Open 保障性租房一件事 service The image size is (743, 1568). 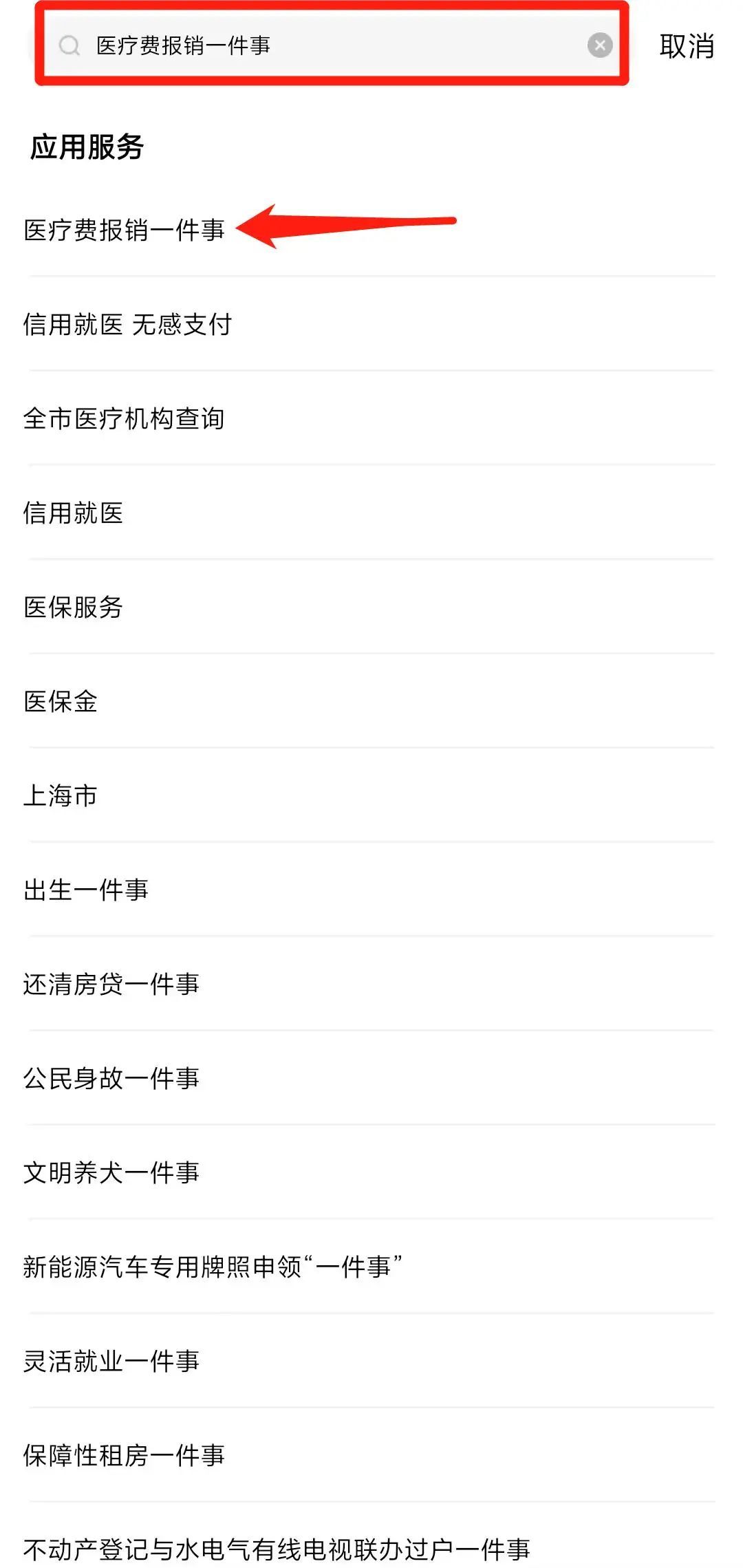pos(125,1455)
